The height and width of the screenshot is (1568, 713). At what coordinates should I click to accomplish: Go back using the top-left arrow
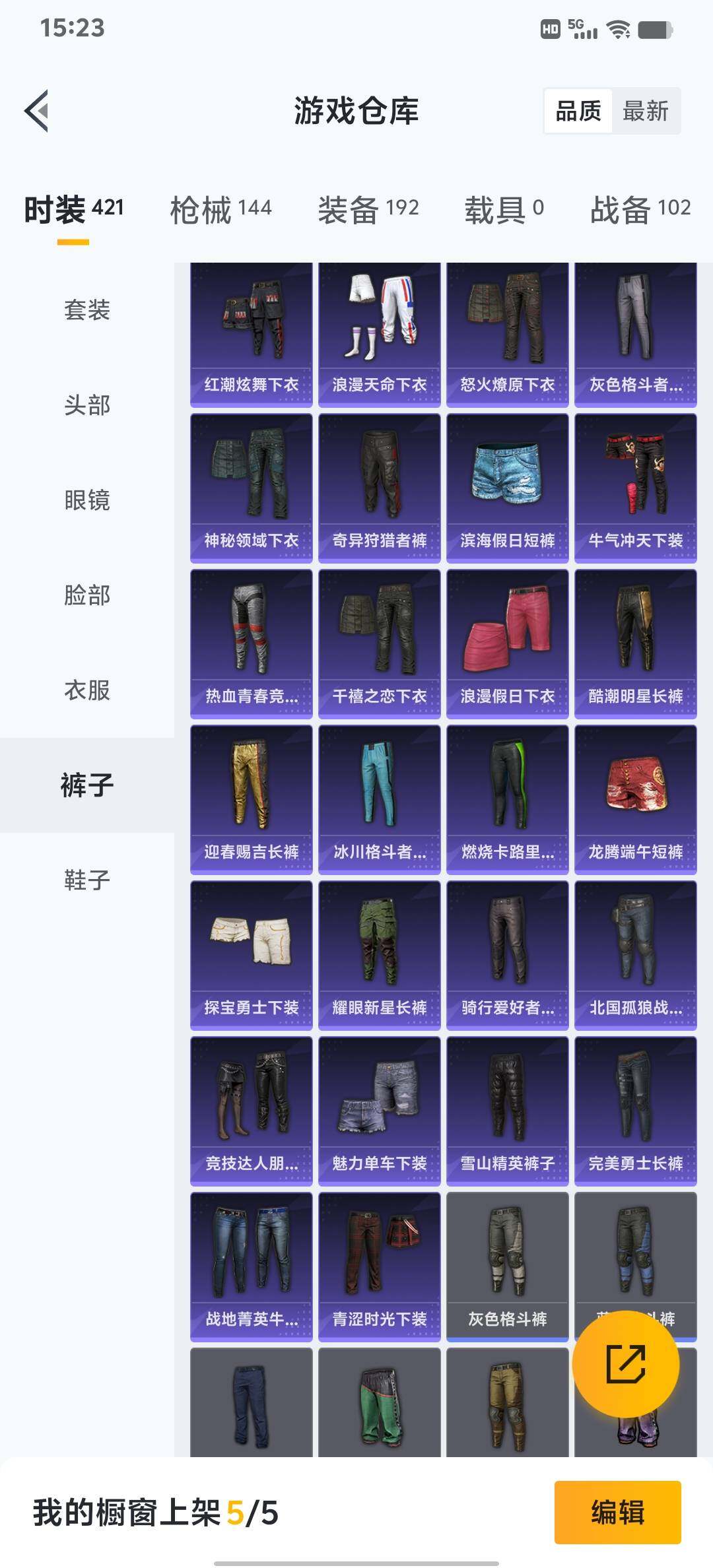38,111
